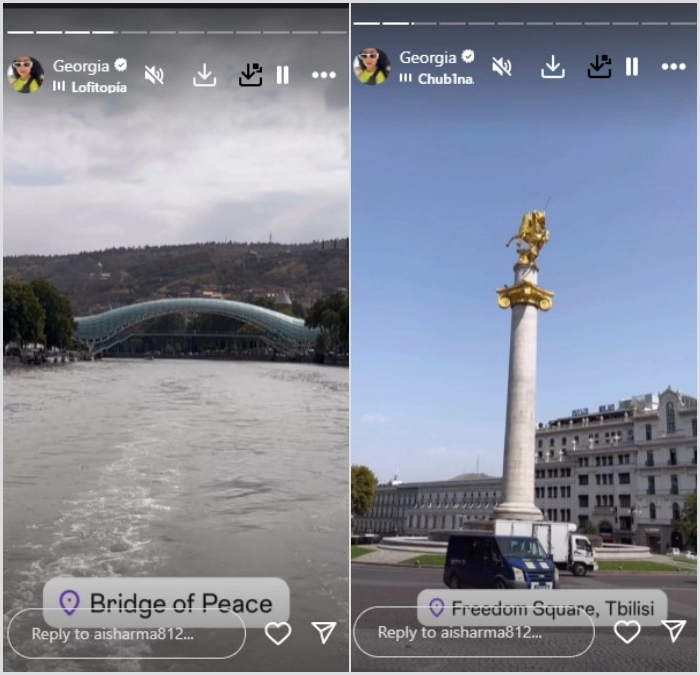The height and width of the screenshot is (675, 700).
Task: Download the Freedom Square story
Action: 552,67
